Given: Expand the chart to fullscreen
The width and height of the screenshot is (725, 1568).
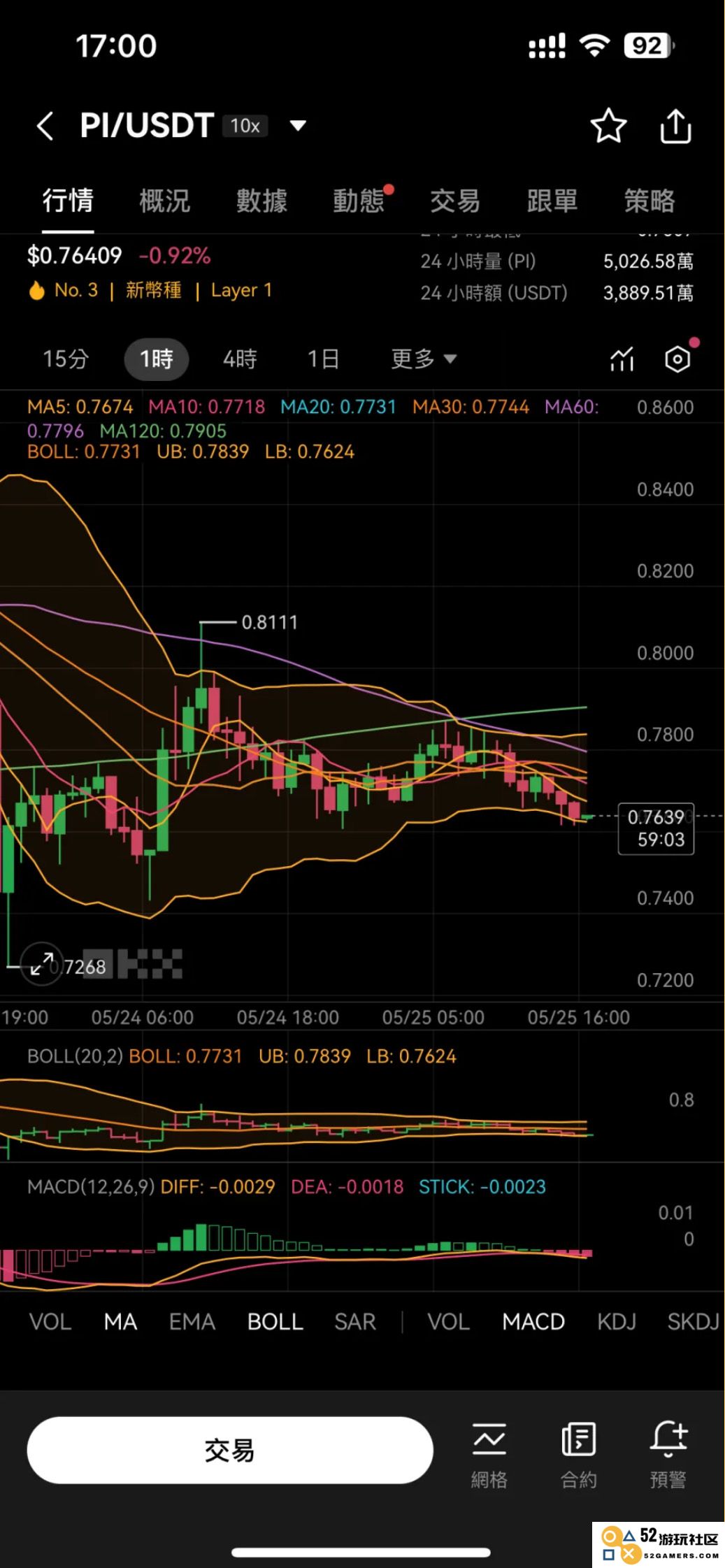Looking at the screenshot, I should pyautogui.click(x=42, y=964).
